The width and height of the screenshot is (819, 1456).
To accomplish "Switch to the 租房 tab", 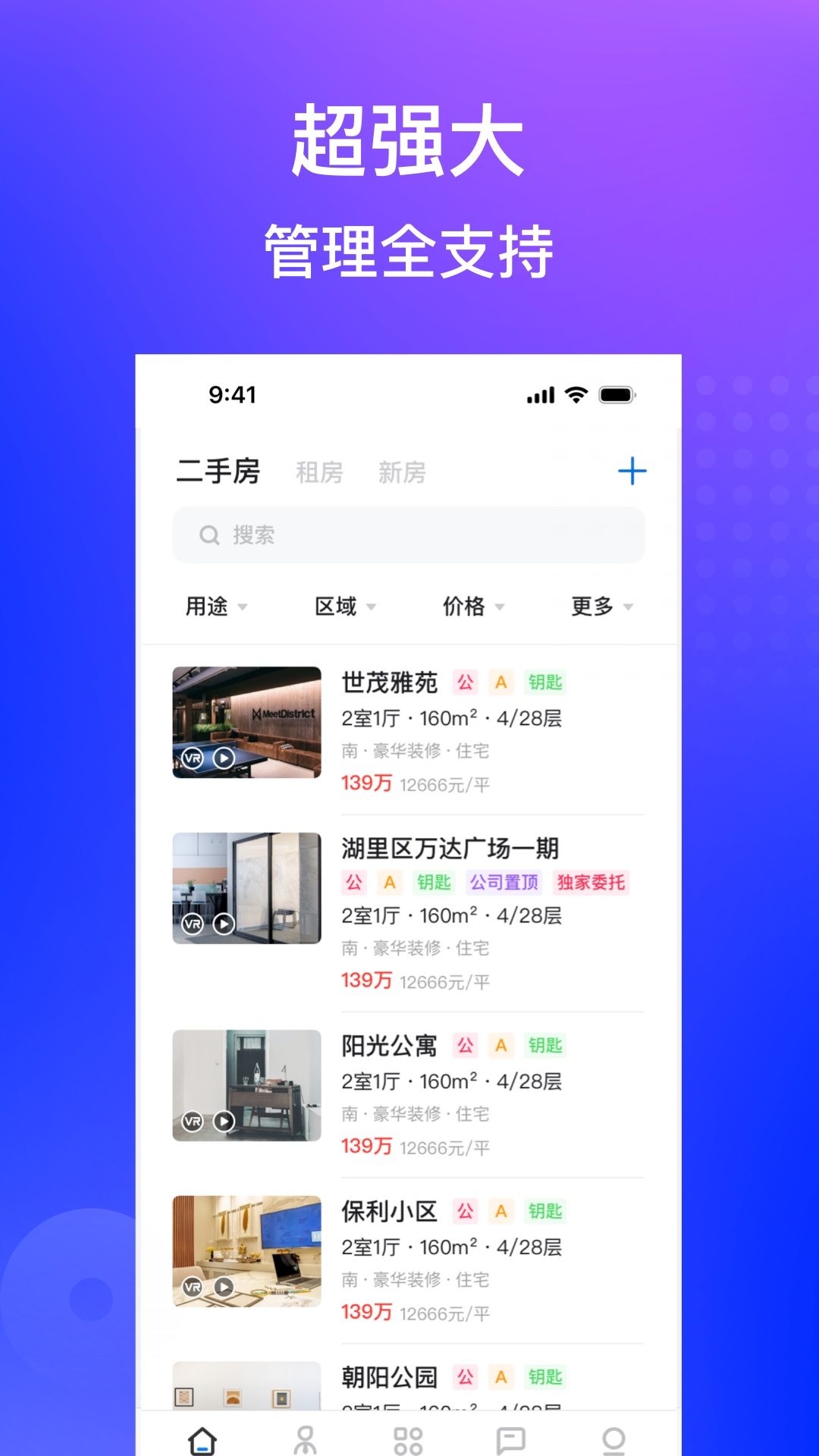I will coord(319,472).
